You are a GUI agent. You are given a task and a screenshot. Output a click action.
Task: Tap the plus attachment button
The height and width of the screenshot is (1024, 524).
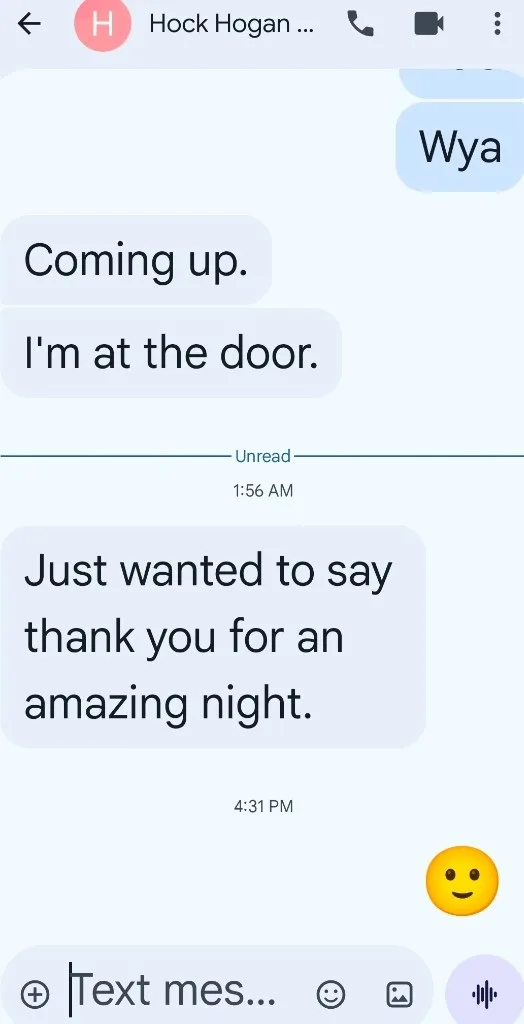coord(35,994)
